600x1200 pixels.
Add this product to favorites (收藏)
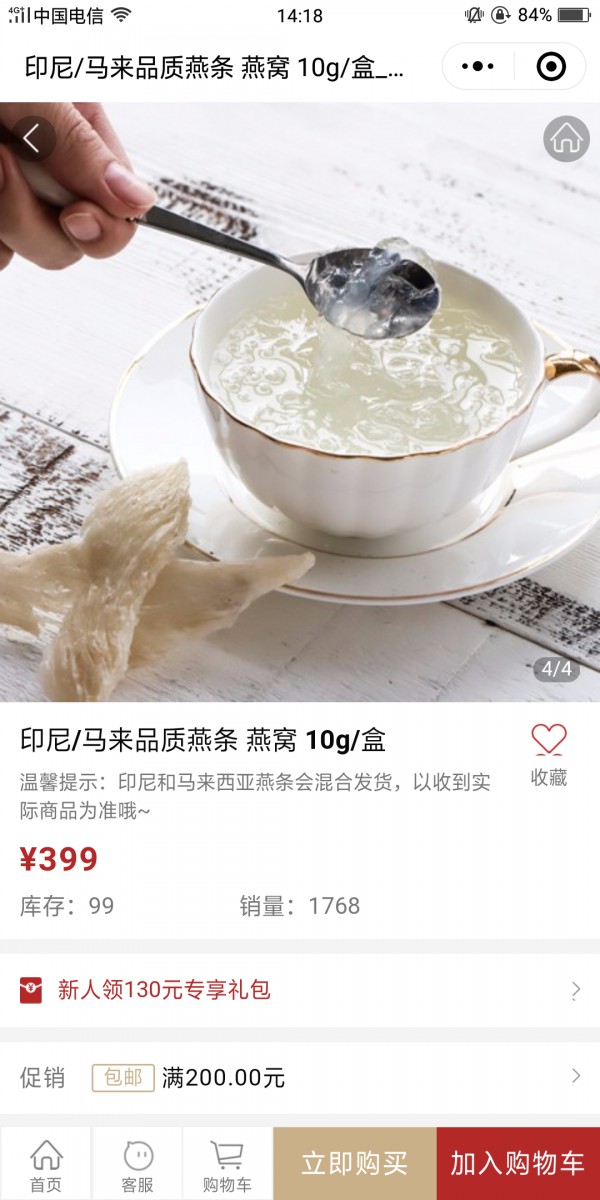pos(548,754)
